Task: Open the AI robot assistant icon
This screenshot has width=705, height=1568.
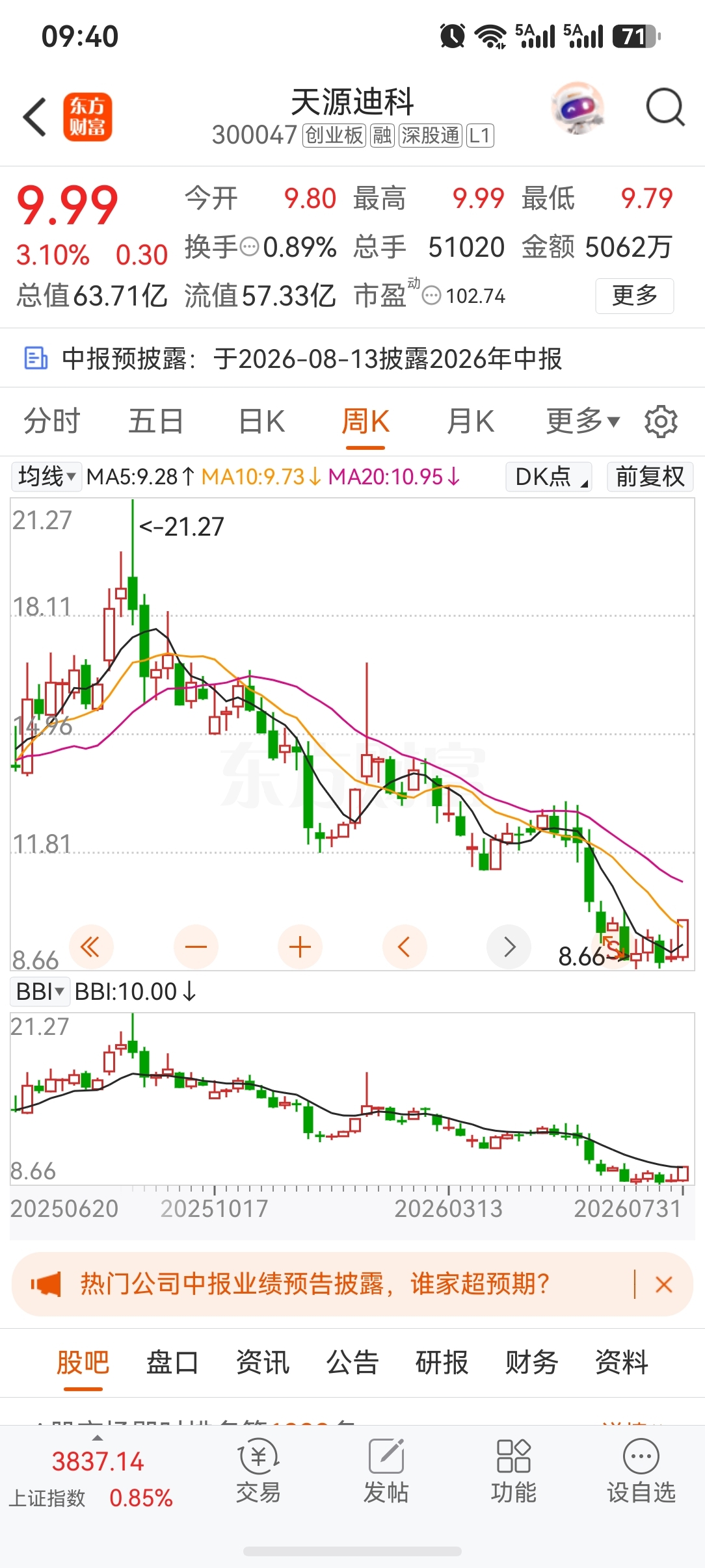Action: (x=578, y=108)
